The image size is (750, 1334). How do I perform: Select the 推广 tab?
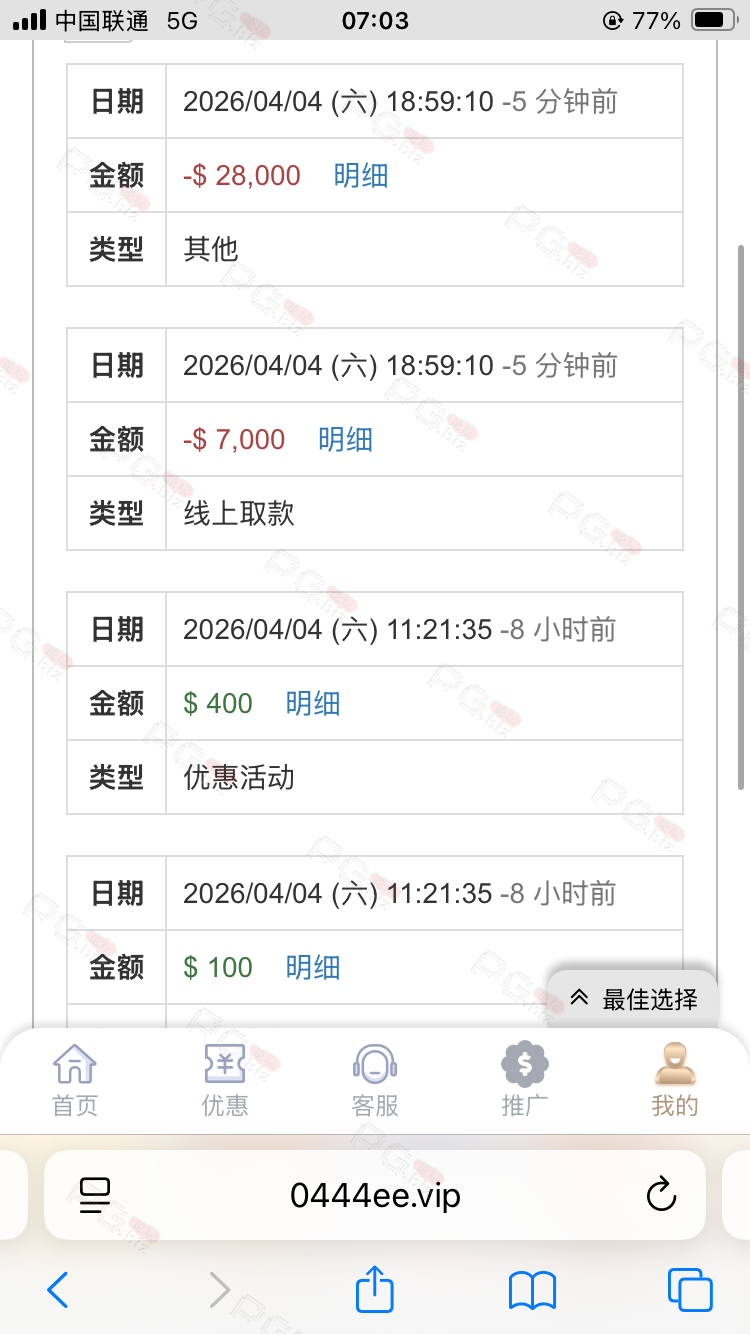[525, 1080]
